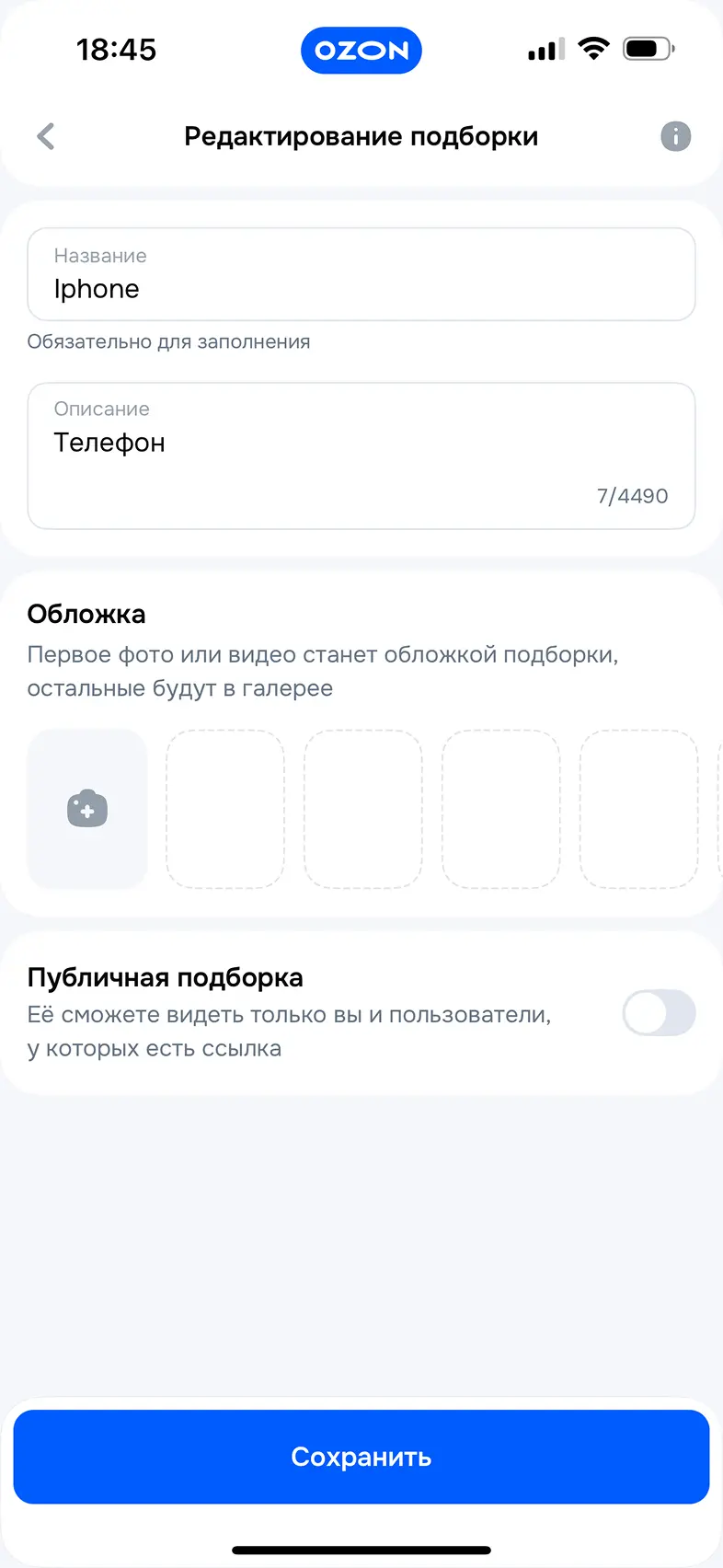Open the info icon in the header

click(675, 136)
